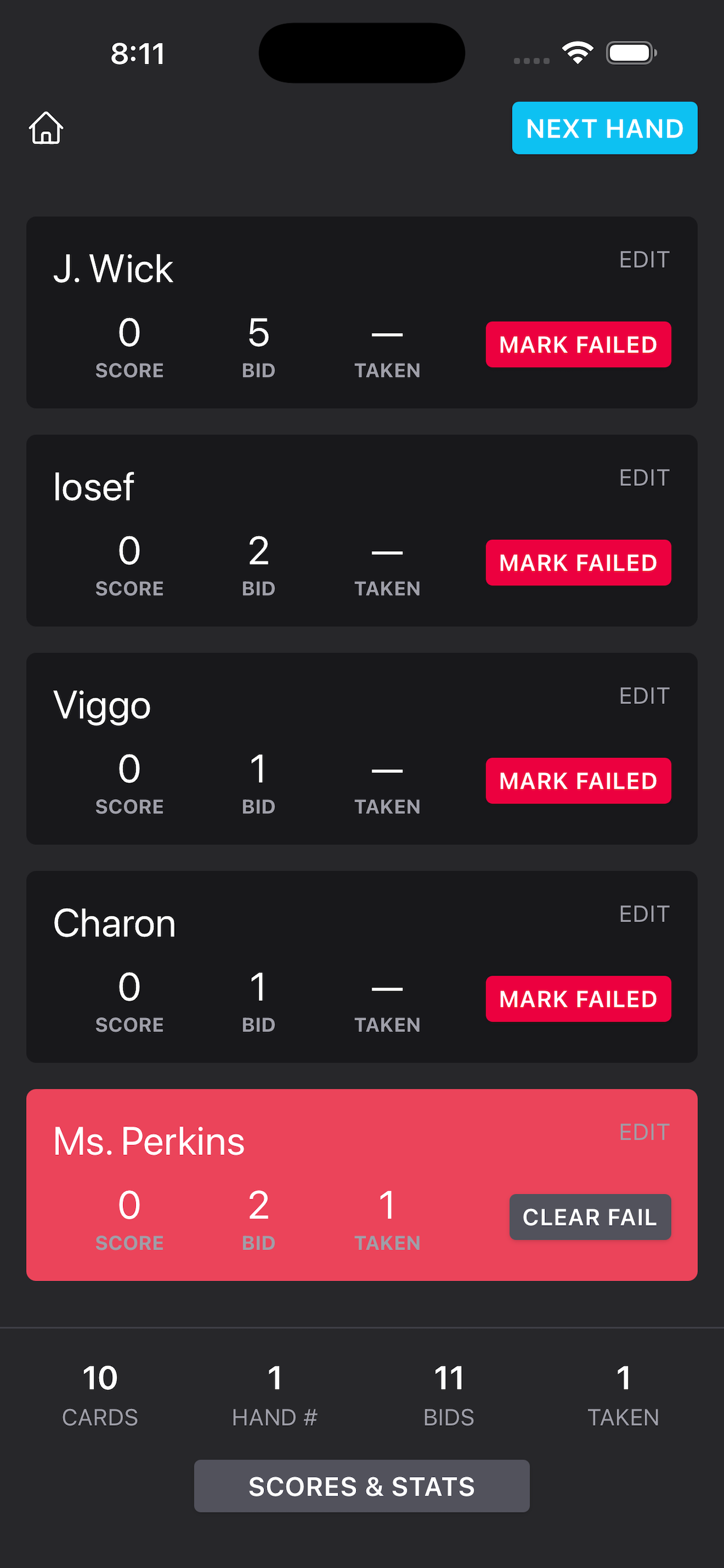The image size is (724, 1568).
Task: Open Scores & Stats
Action: point(361,1486)
